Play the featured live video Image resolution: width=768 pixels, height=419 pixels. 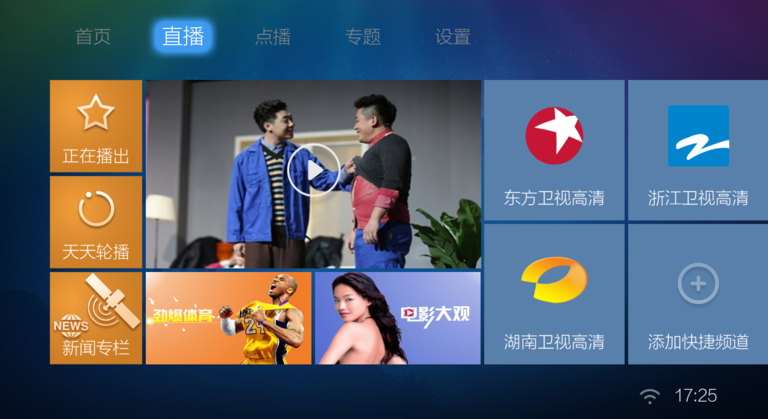313,171
